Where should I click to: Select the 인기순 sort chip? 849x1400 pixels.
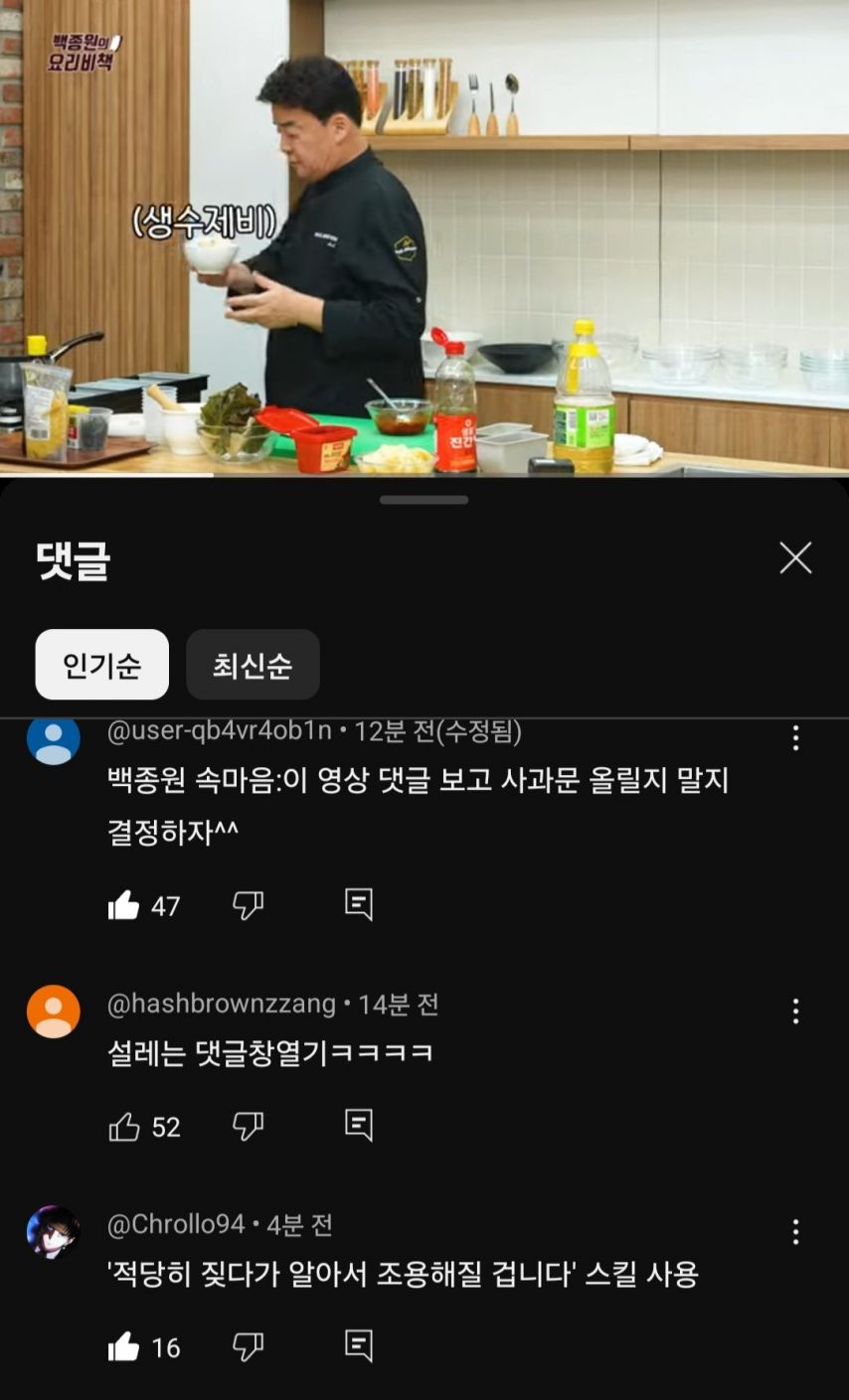click(x=101, y=665)
